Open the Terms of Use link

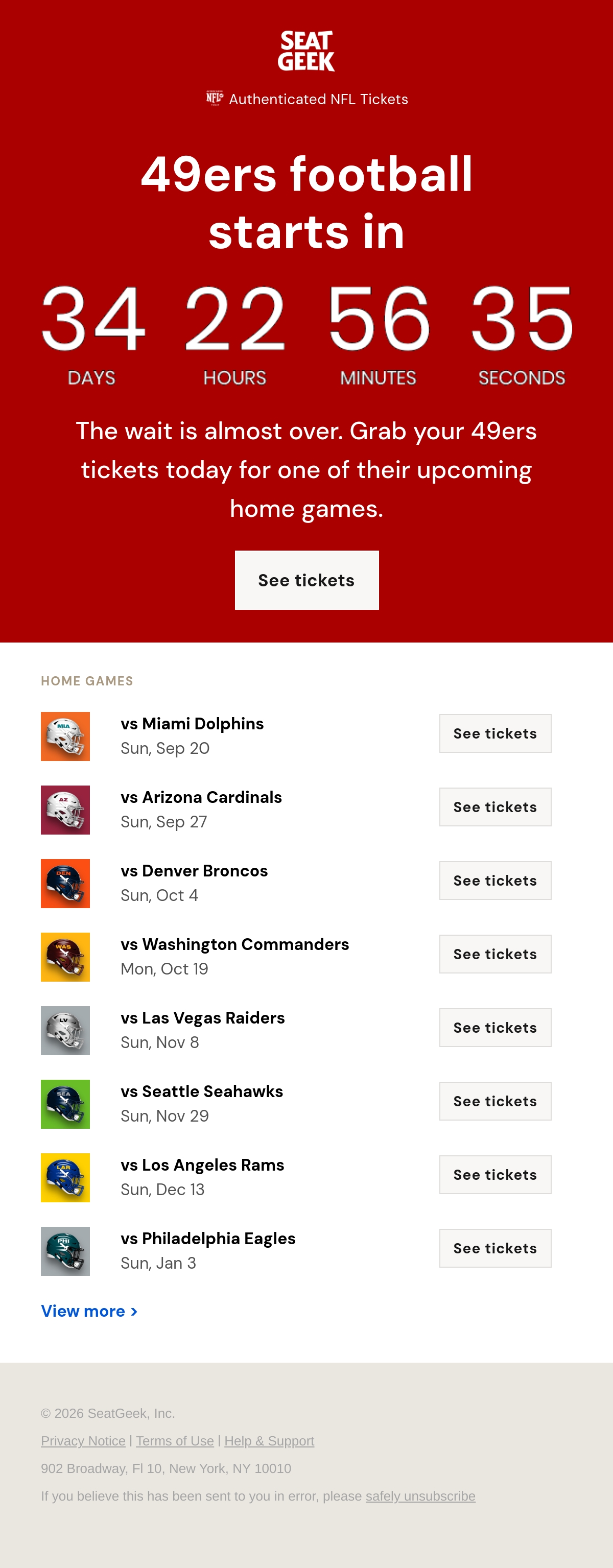click(175, 1441)
